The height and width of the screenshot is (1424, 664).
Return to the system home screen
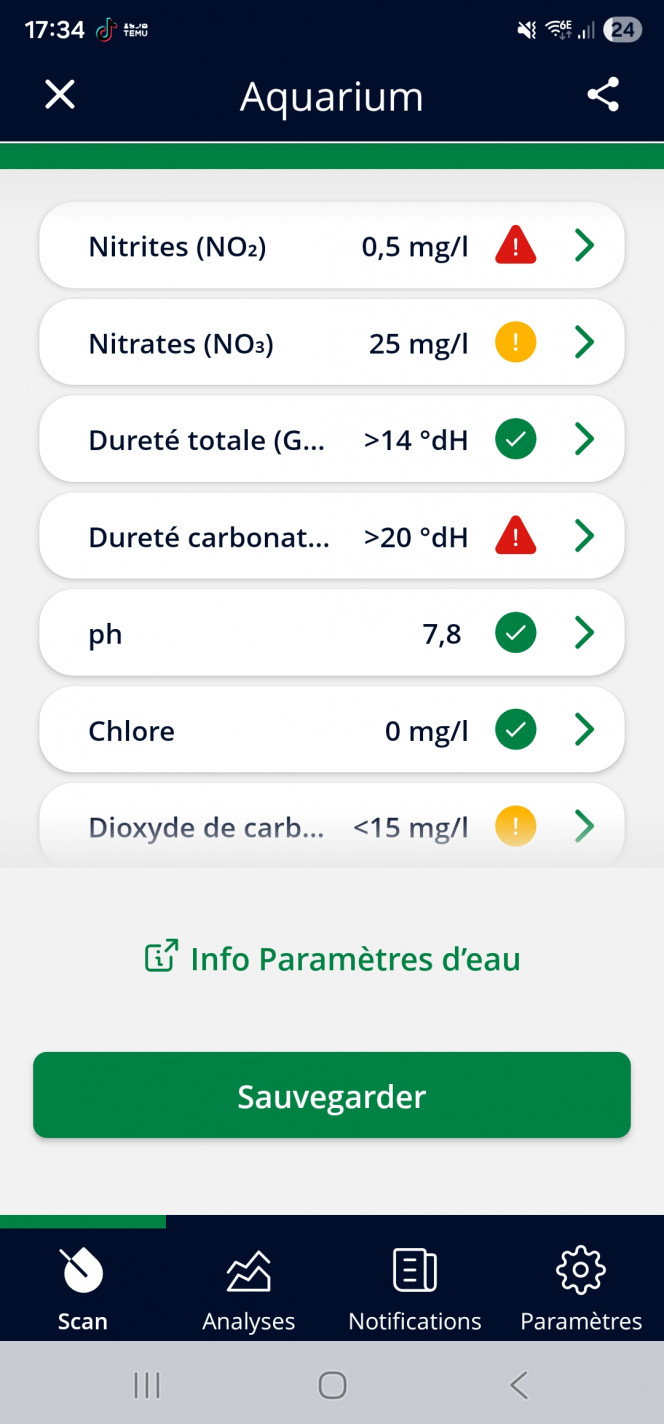click(x=332, y=1385)
